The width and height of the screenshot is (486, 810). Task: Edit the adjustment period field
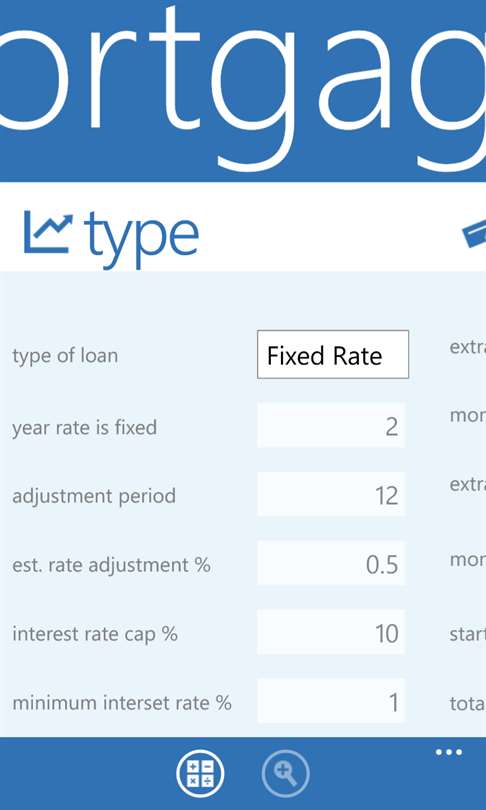pos(331,494)
